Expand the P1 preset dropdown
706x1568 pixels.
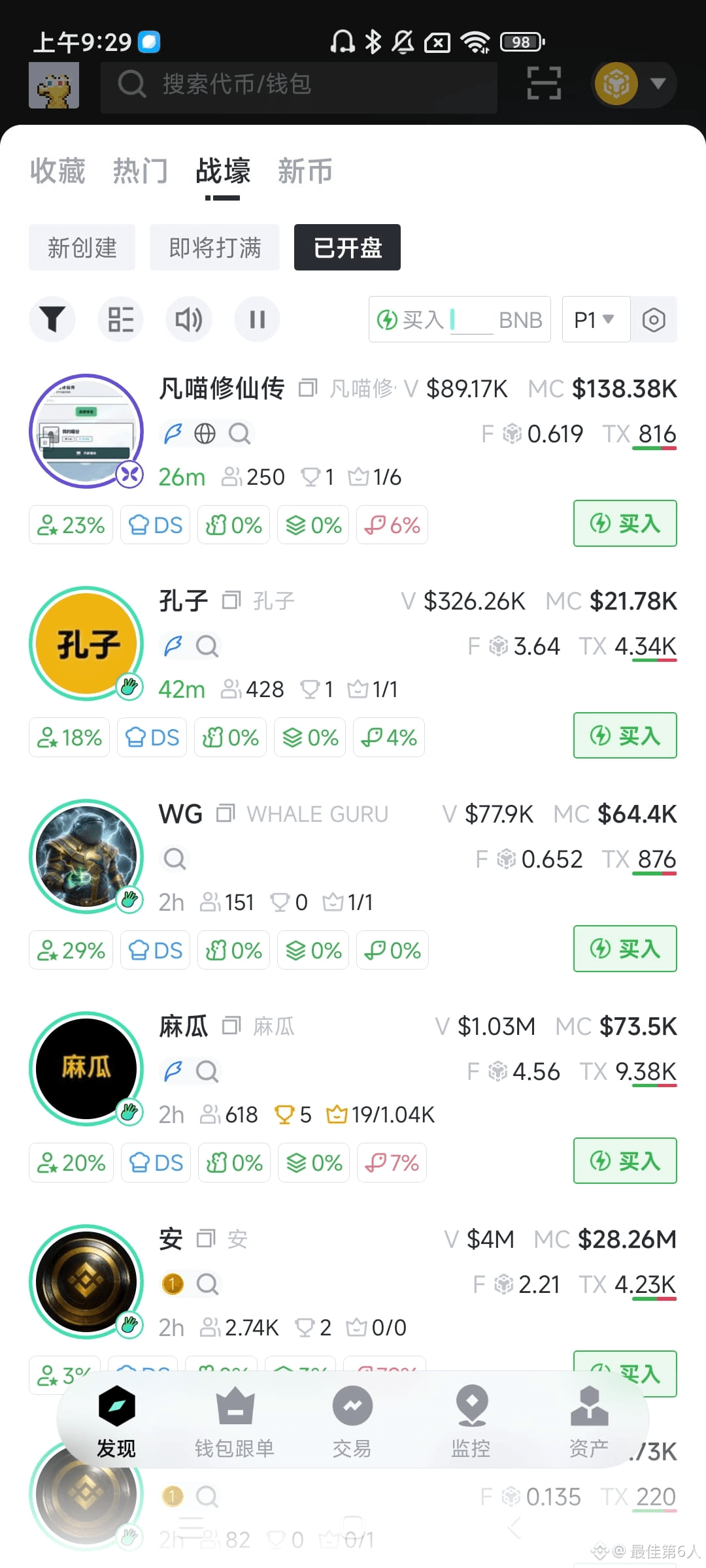pos(595,320)
